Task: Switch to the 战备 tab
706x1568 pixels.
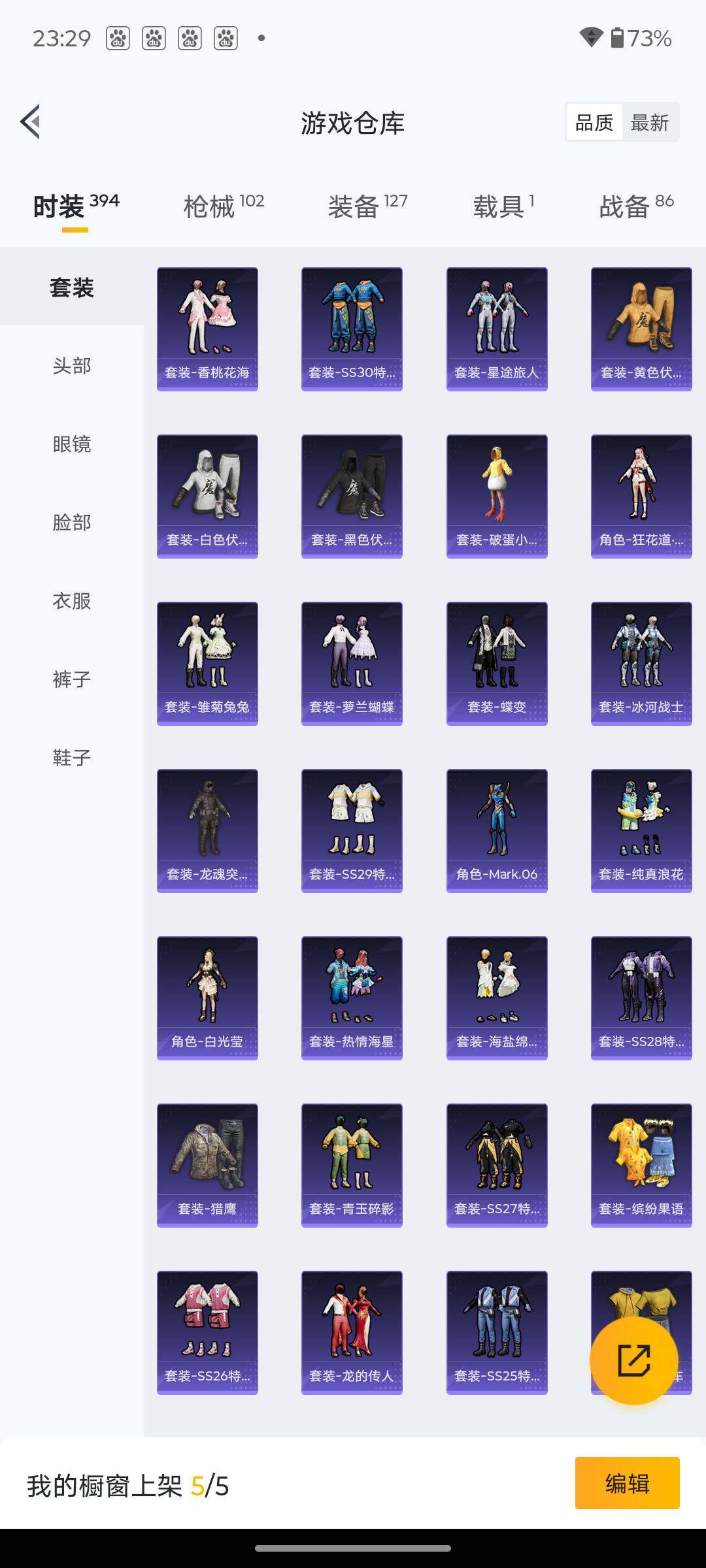Action: click(x=636, y=206)
